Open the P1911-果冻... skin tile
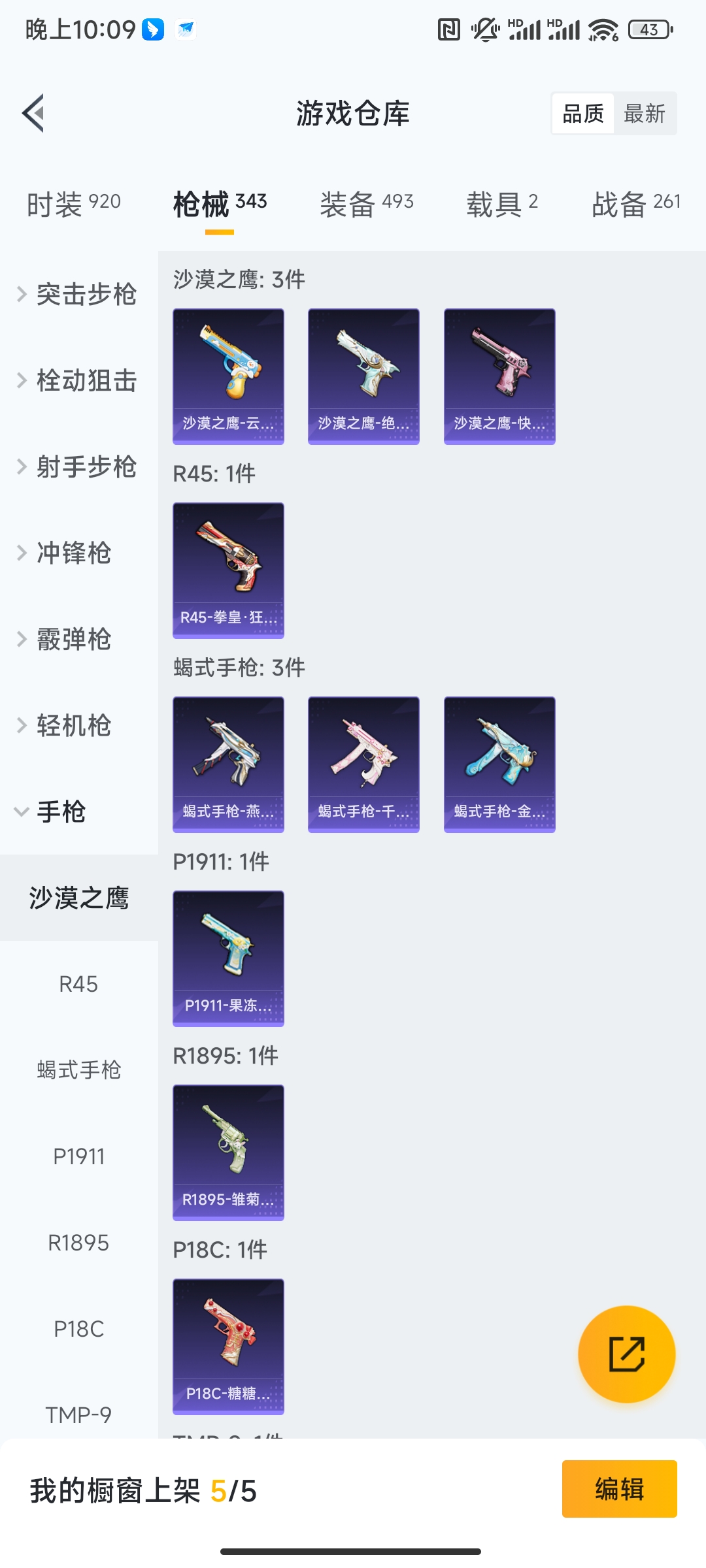This screenshot has height=1568, width=706. coord(228,958)
